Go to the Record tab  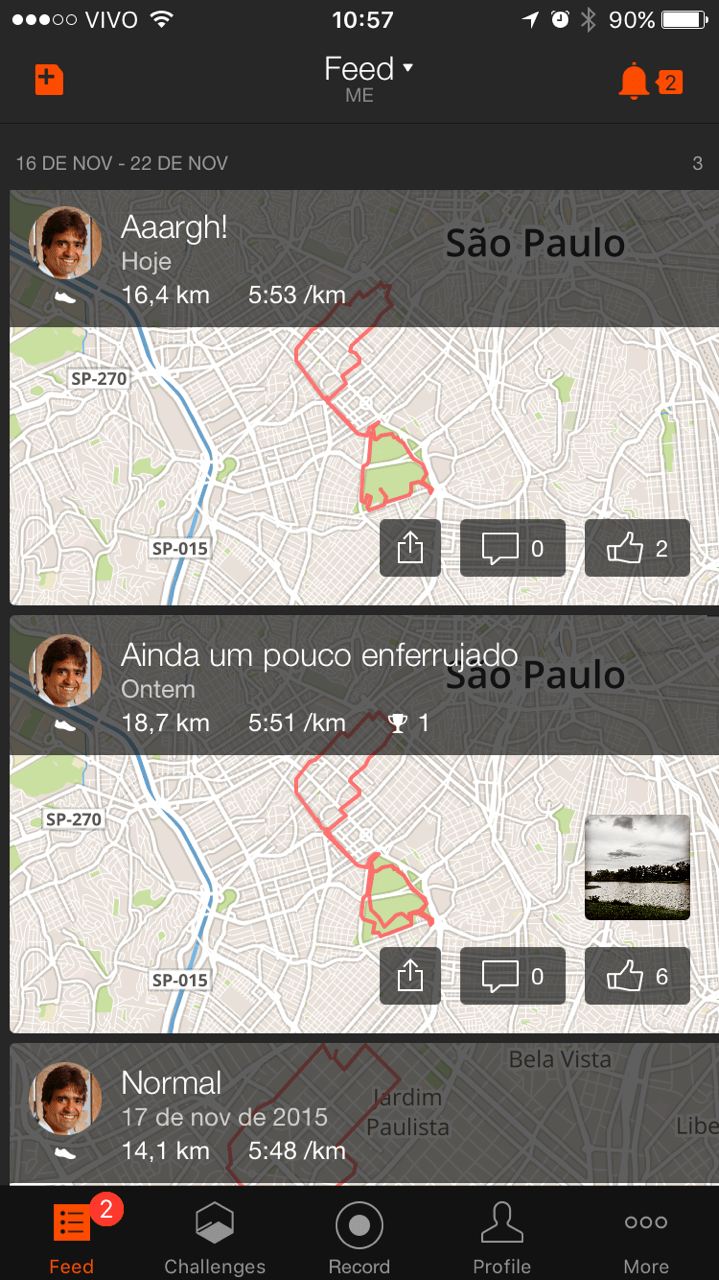(359, 1237)
